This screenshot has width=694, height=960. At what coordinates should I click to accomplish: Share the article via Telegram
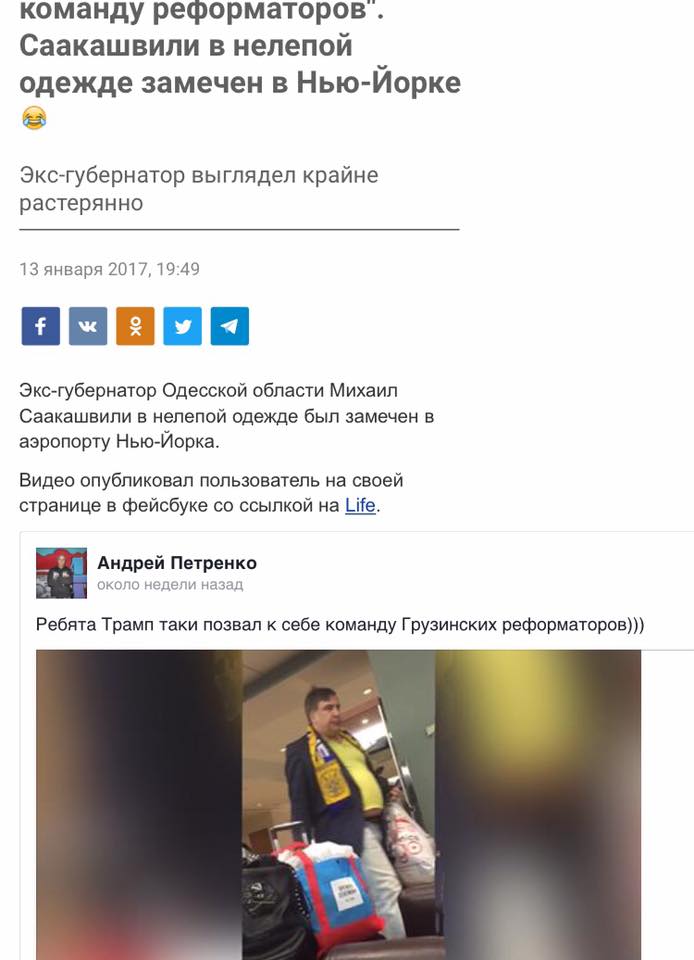[x=230, y=326]
